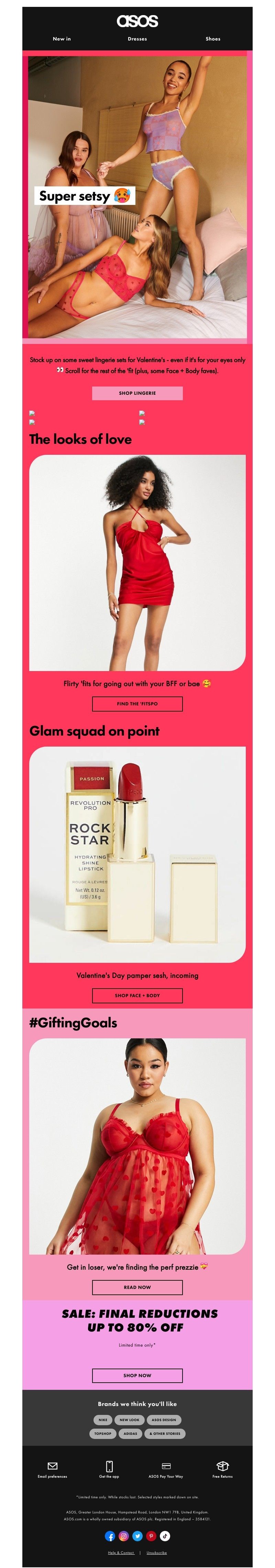Tap Find the 'Fitspo button
Screen dimensions: 275x1568
coord(137,704)
